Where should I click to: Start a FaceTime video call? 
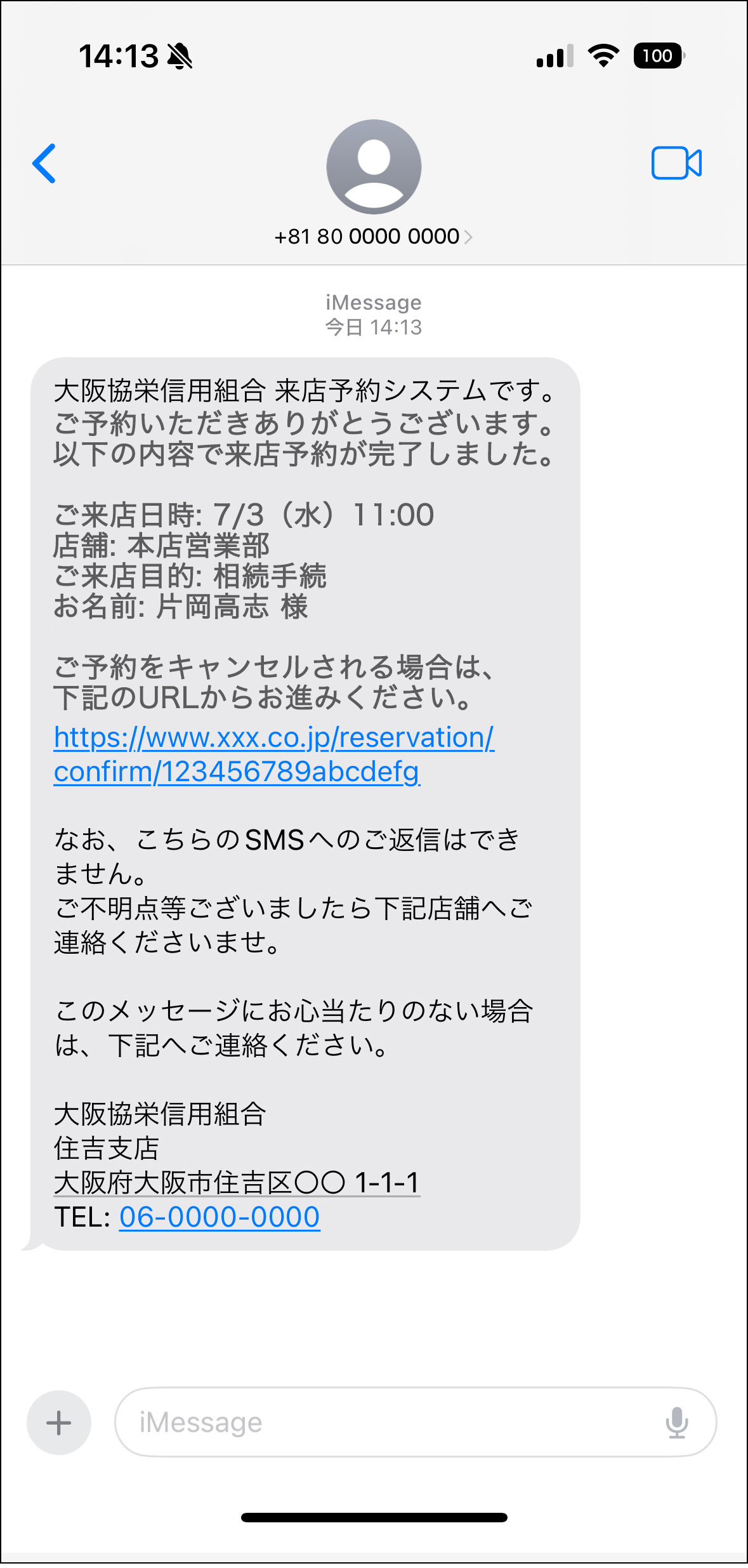coord(676,163)
